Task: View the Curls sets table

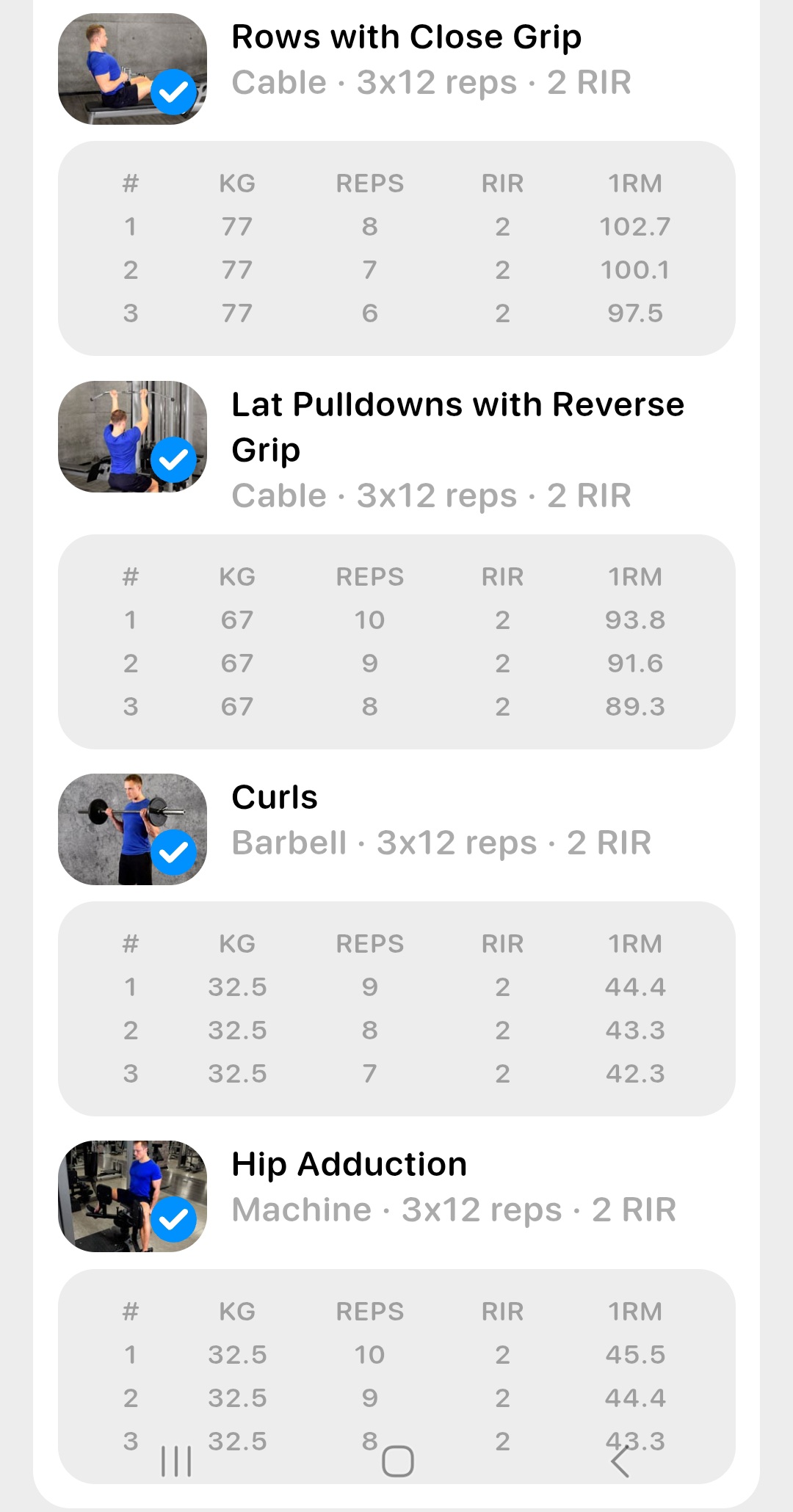Action: point(396,1008)
